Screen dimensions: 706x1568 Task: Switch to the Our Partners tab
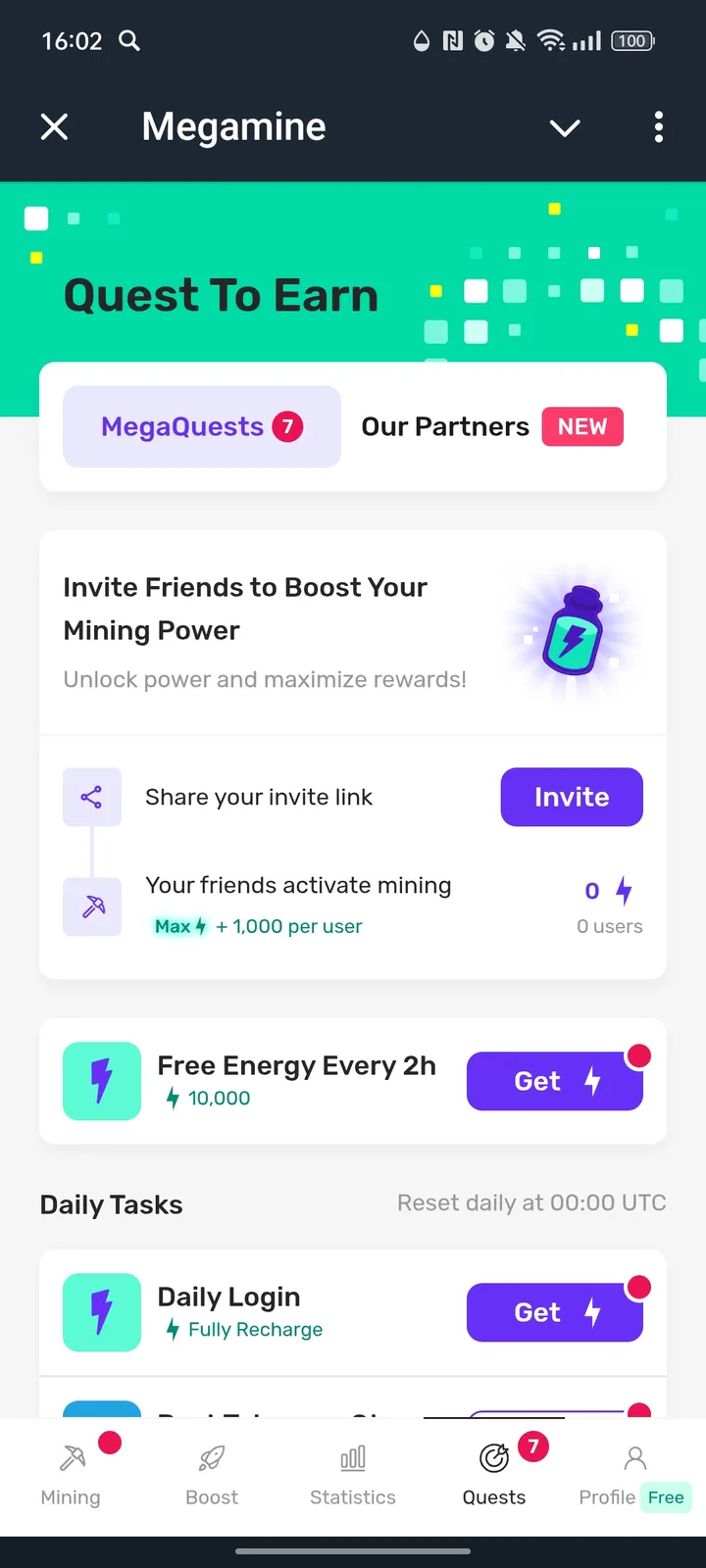pyautogui.click(x=492, y=426)
